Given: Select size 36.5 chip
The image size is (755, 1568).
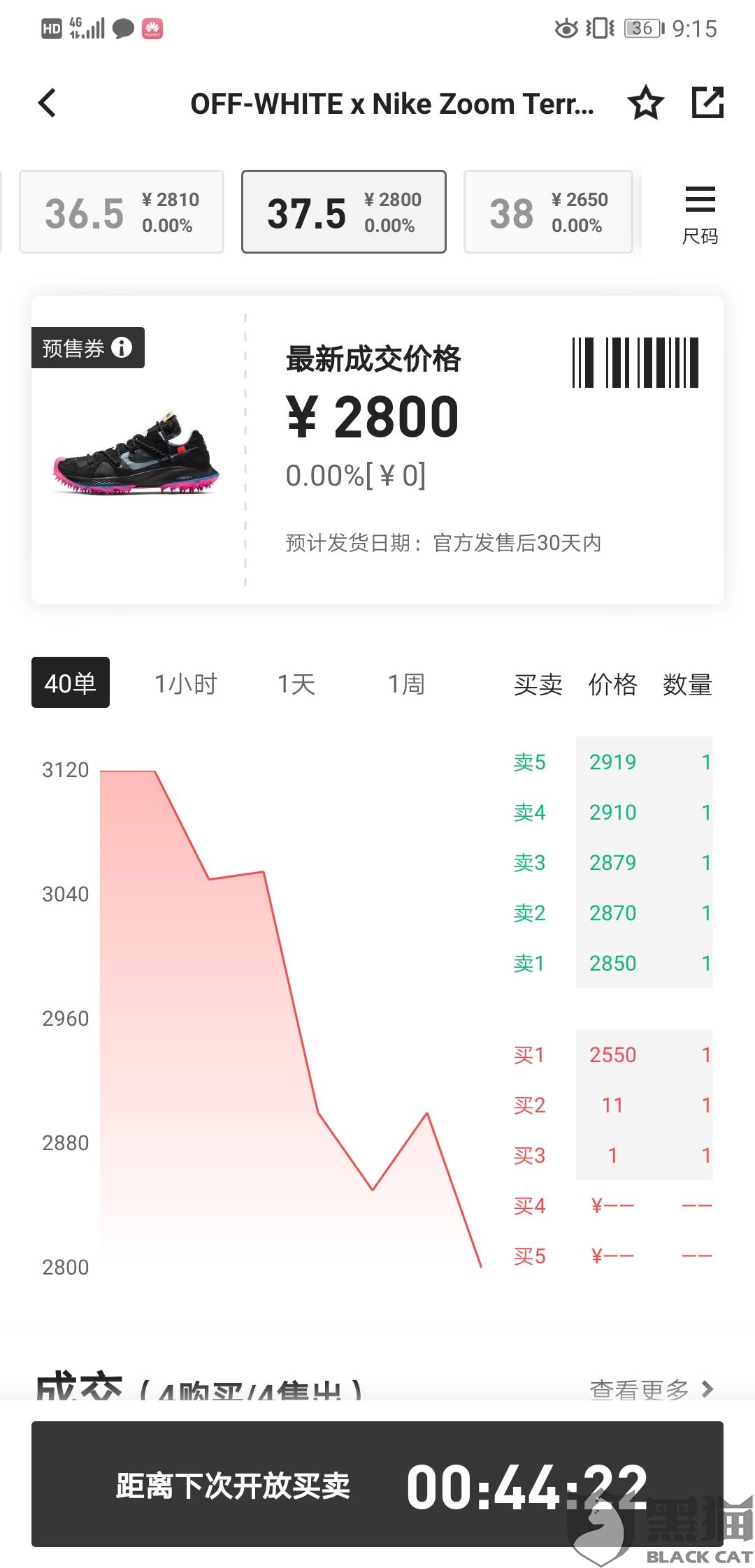Looking at the screenshot, I should 122,212.
